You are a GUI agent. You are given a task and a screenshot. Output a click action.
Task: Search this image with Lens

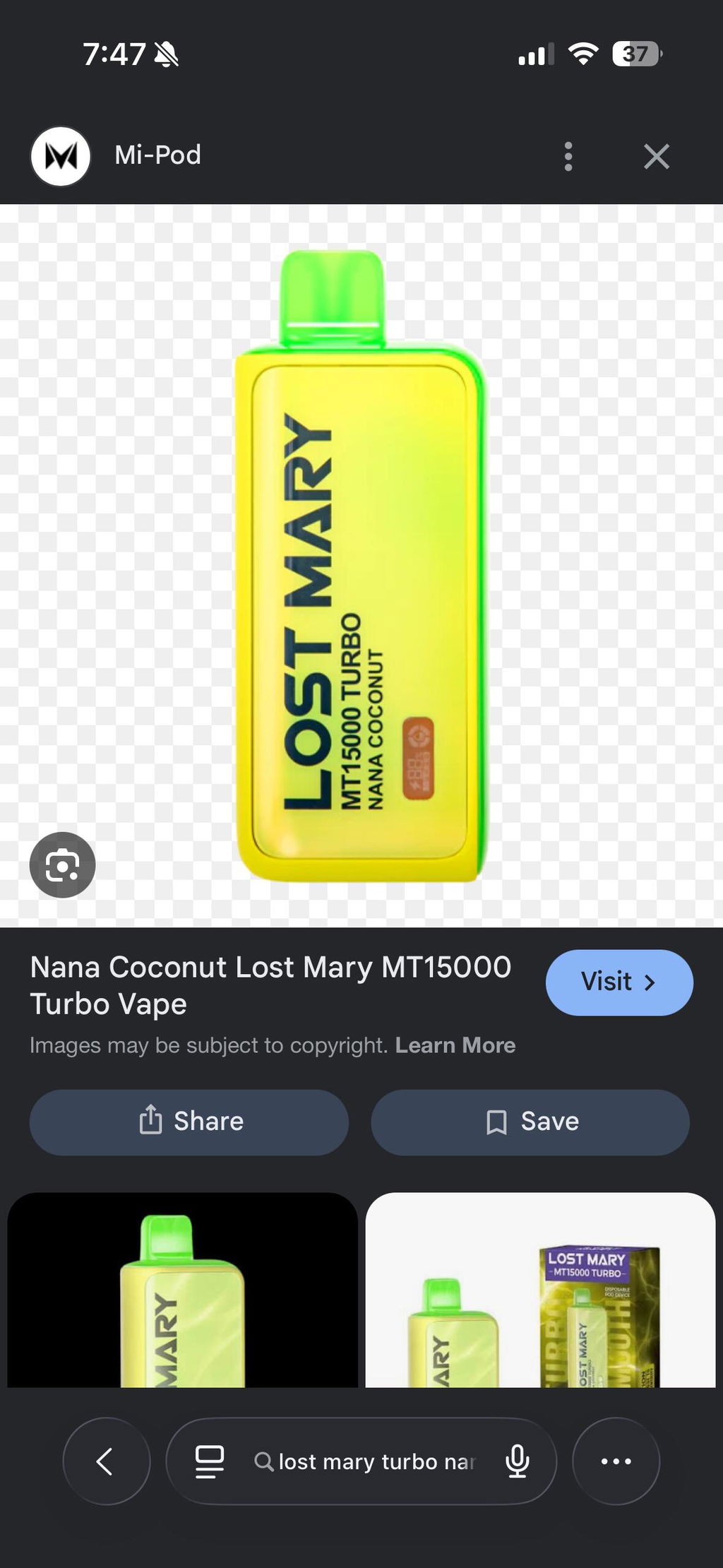(62, 865)
